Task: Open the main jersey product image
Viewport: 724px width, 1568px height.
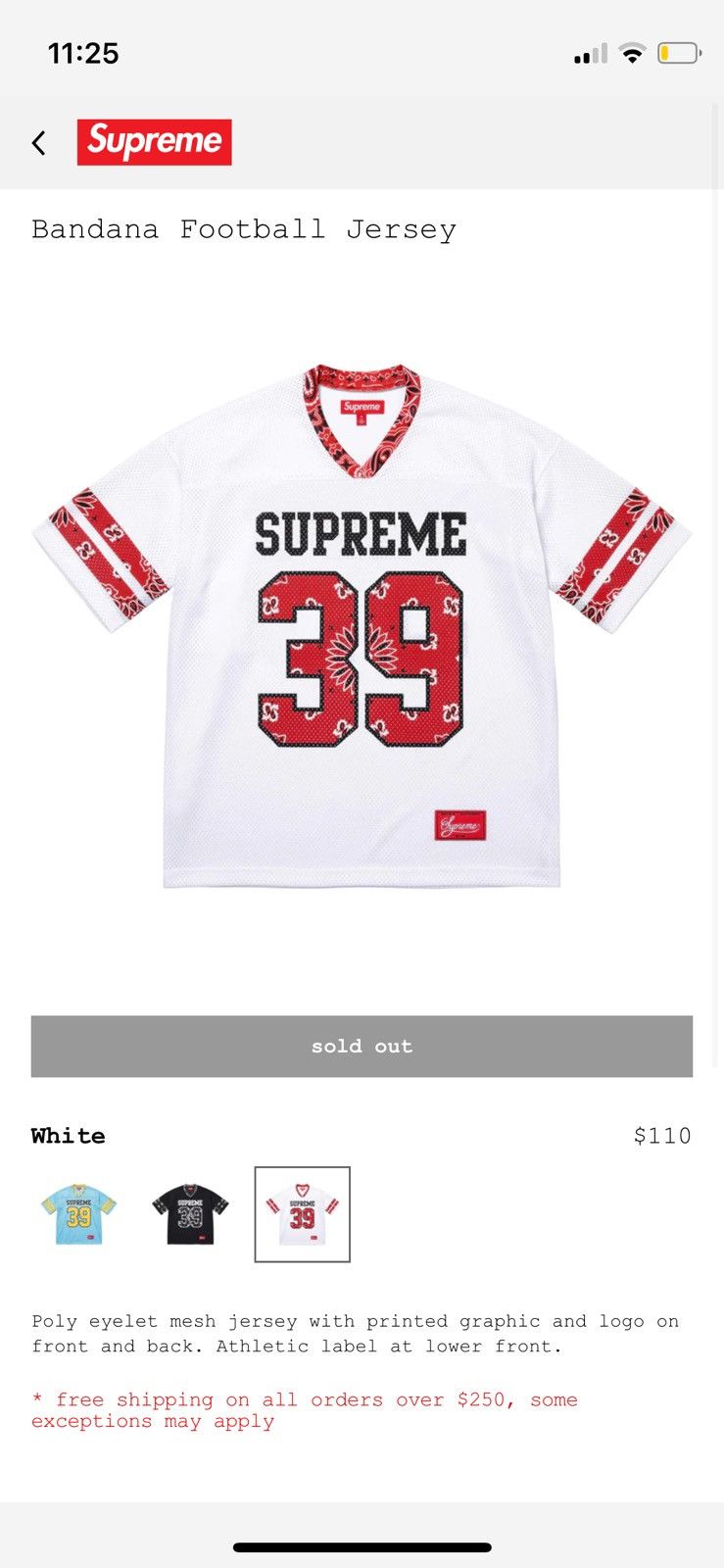Action: click(x=362, y=627)
